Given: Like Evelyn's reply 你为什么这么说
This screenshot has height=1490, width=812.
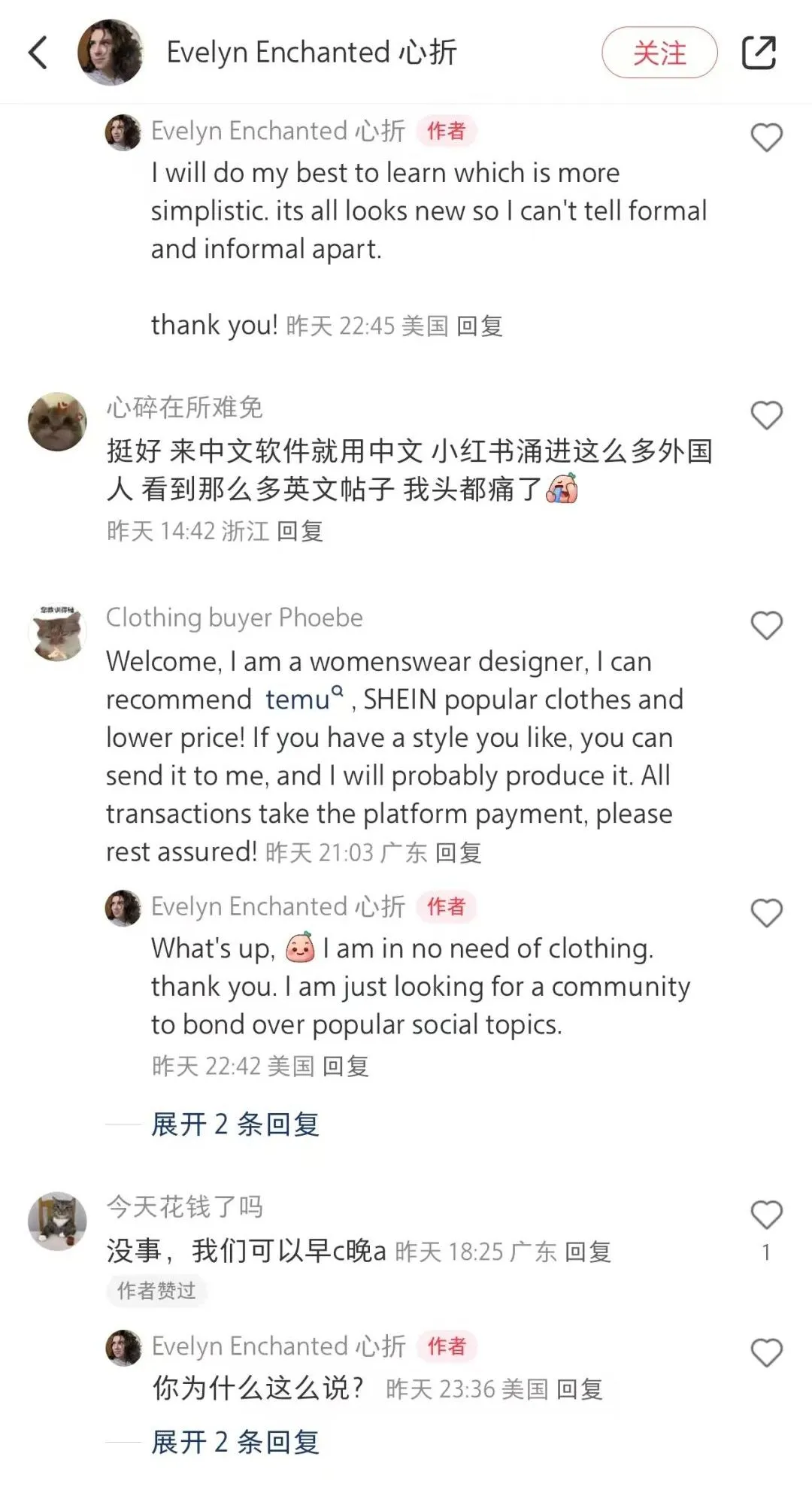Looking at the screenshot, I should click(766, 1353).
